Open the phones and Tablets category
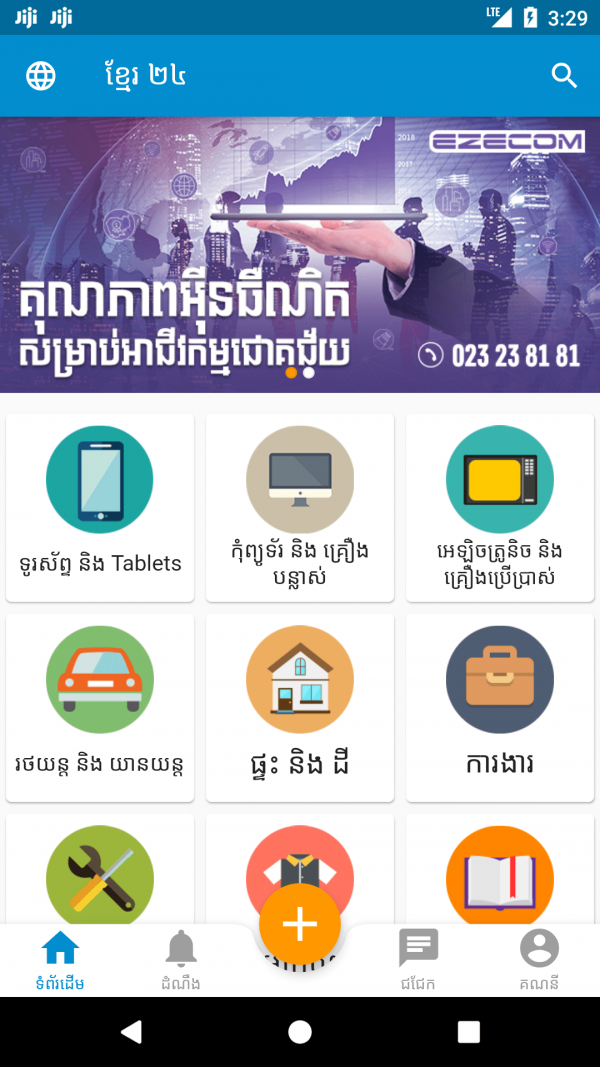 pos(100,508)
